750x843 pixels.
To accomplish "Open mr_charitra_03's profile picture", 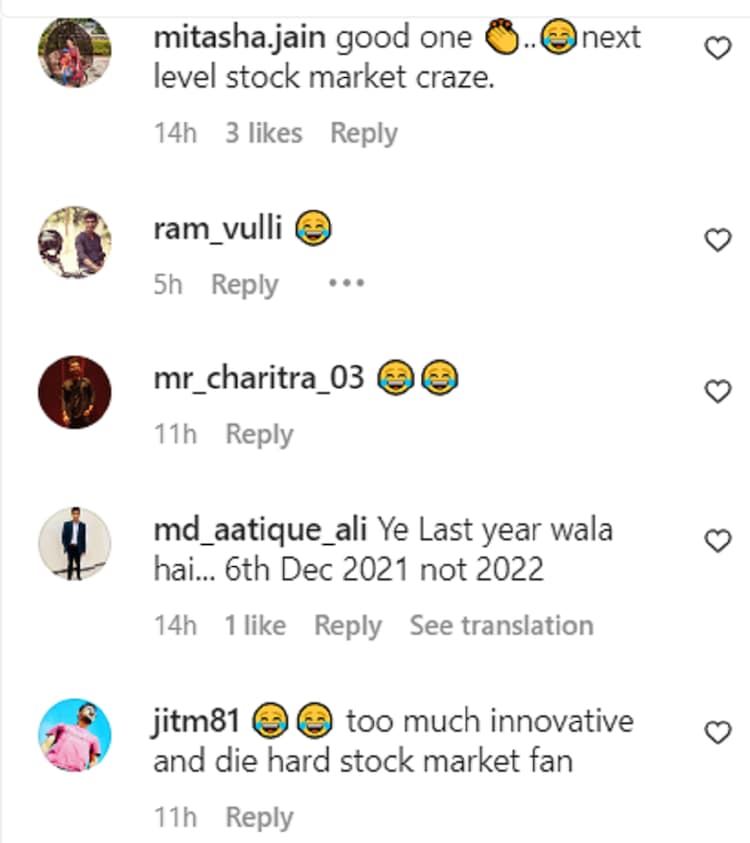I will click(x=74, y=392).
